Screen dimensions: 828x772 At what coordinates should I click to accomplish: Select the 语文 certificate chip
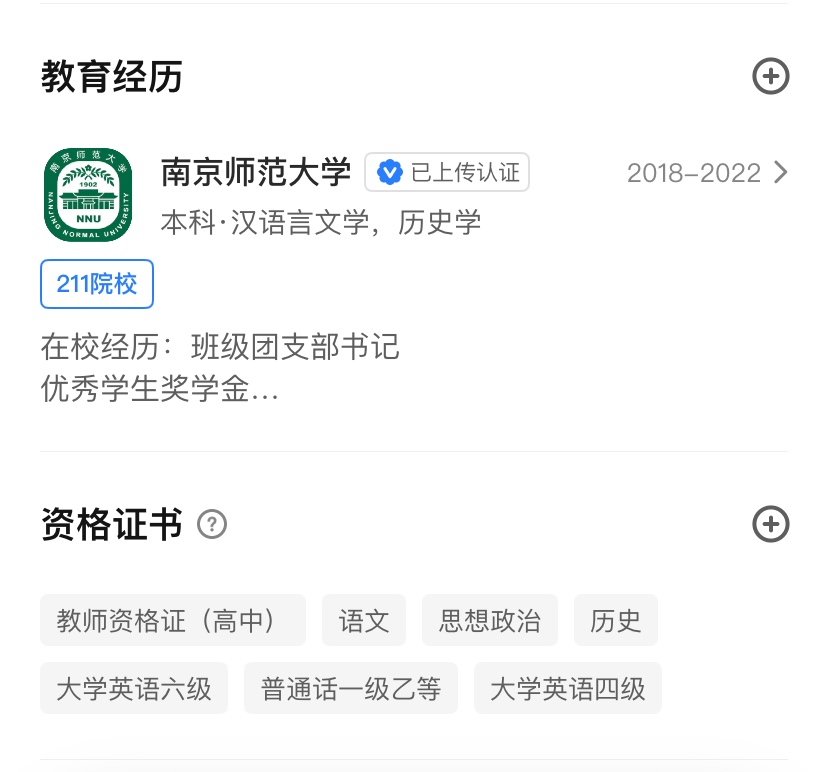coord(364,620)
